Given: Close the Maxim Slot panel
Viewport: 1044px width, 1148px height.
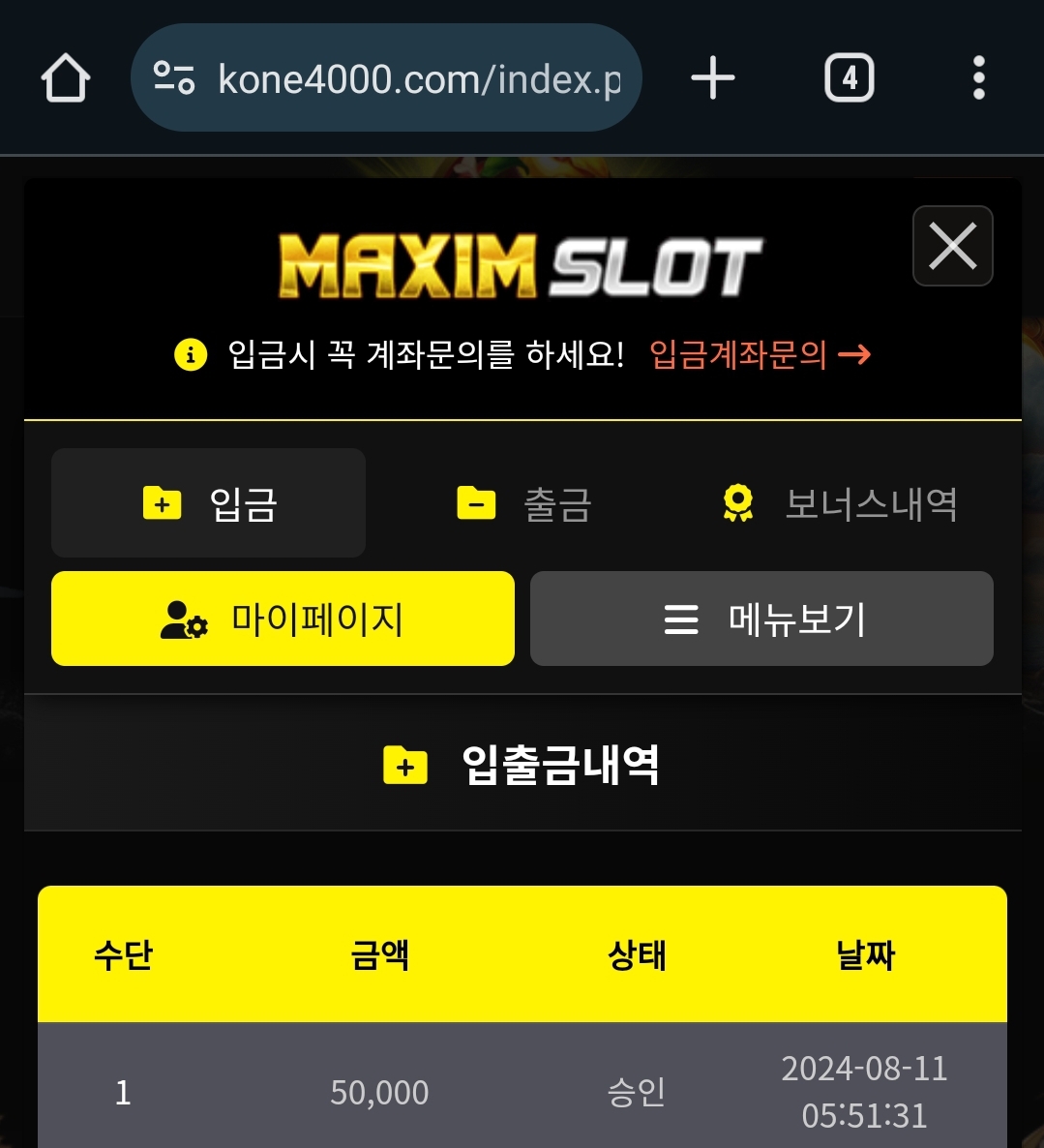Looking at the screenshot, I should pos(952,246).
